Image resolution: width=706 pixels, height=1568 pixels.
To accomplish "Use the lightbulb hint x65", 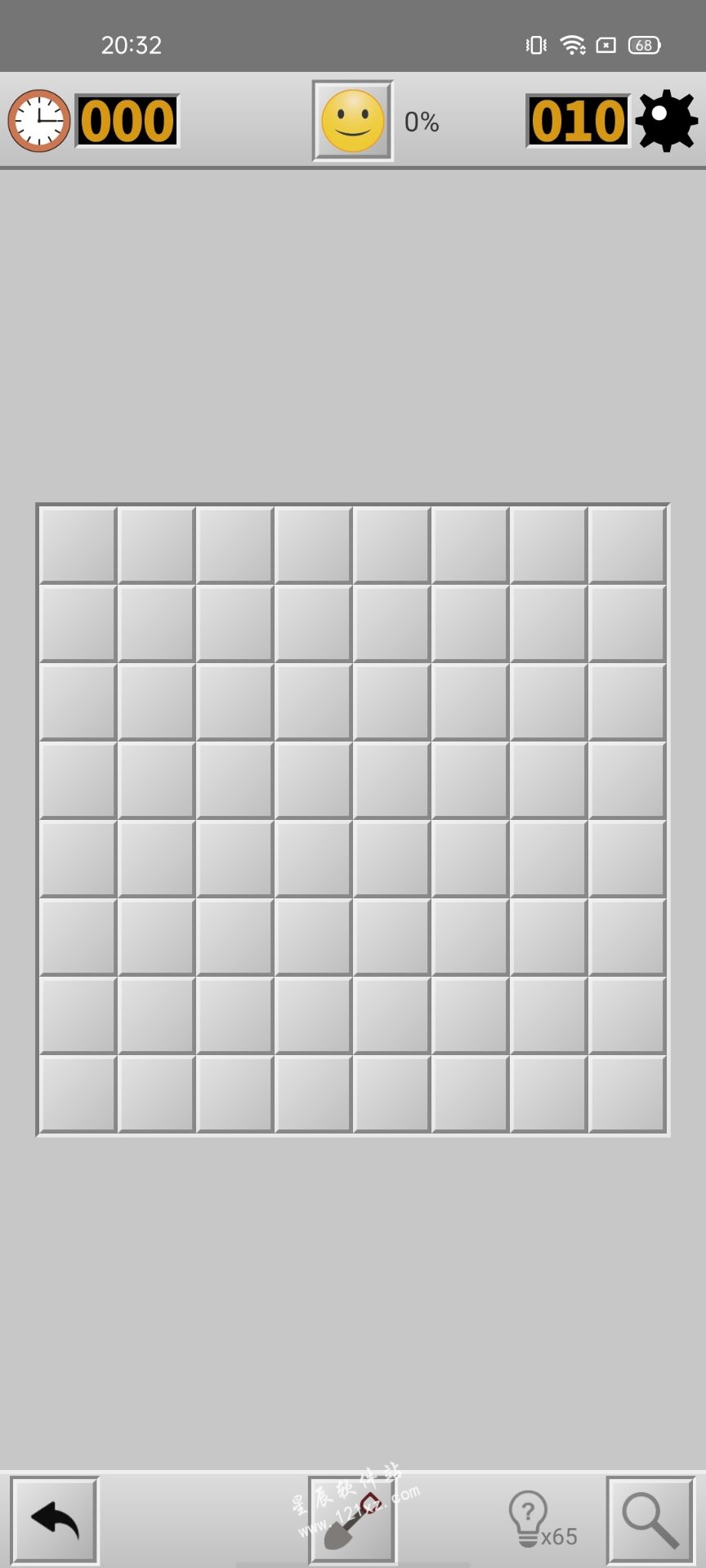I will click(x=543, y=1520).
